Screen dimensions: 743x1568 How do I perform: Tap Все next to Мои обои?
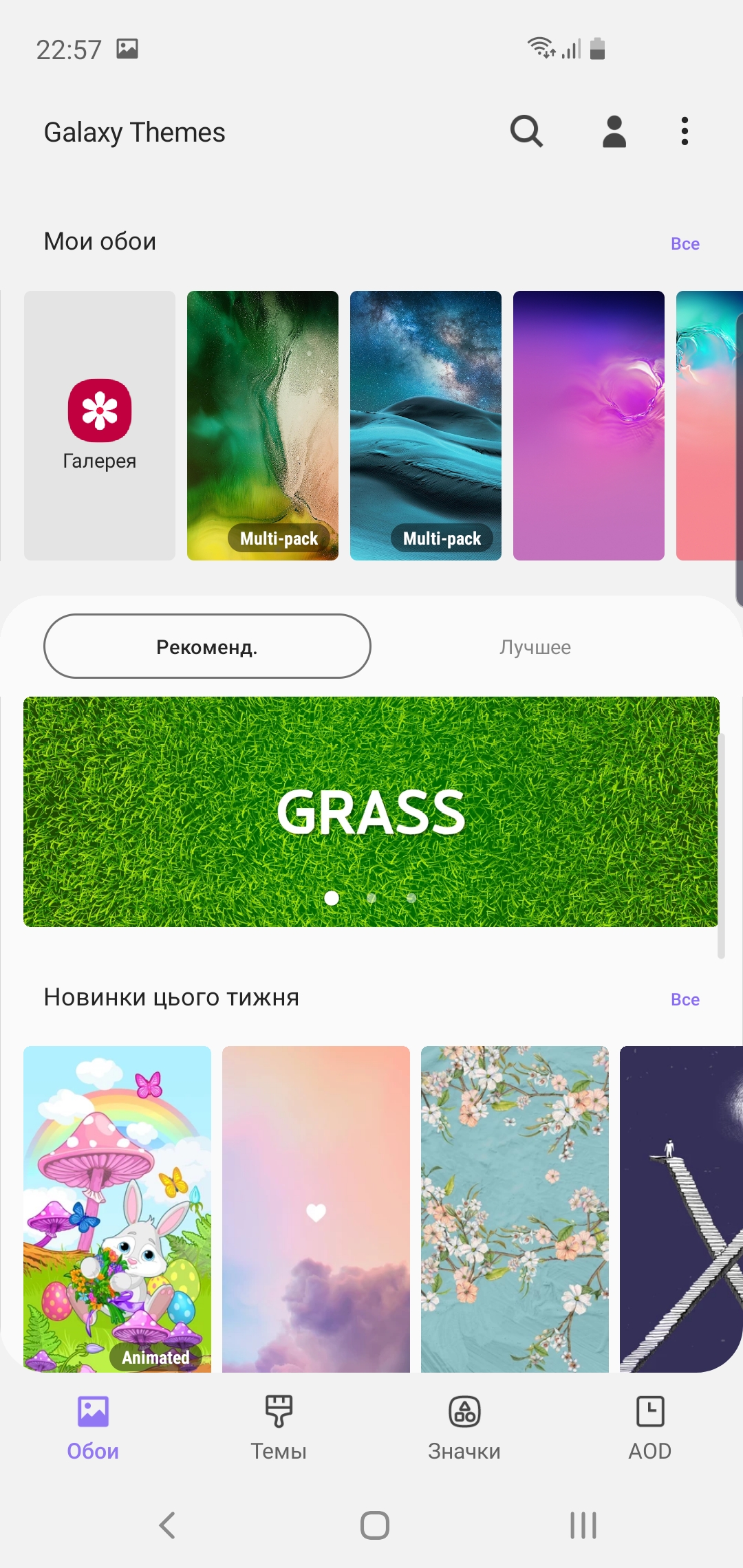click(x=685, y=243)
